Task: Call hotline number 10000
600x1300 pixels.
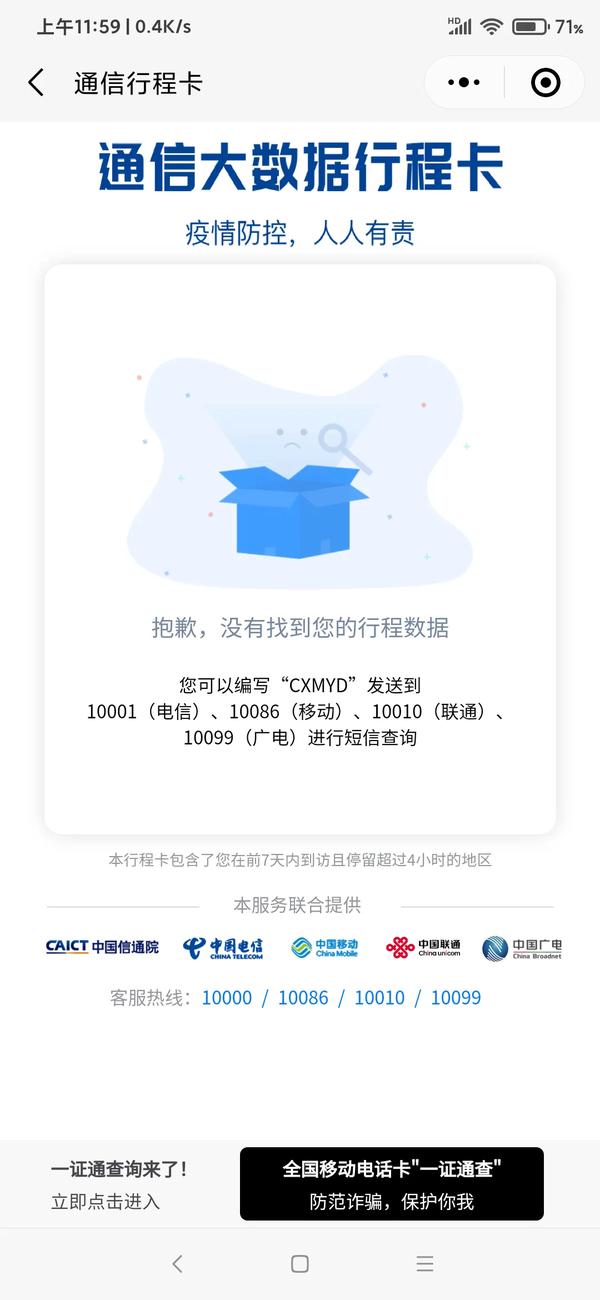Action: click(227, 998)
